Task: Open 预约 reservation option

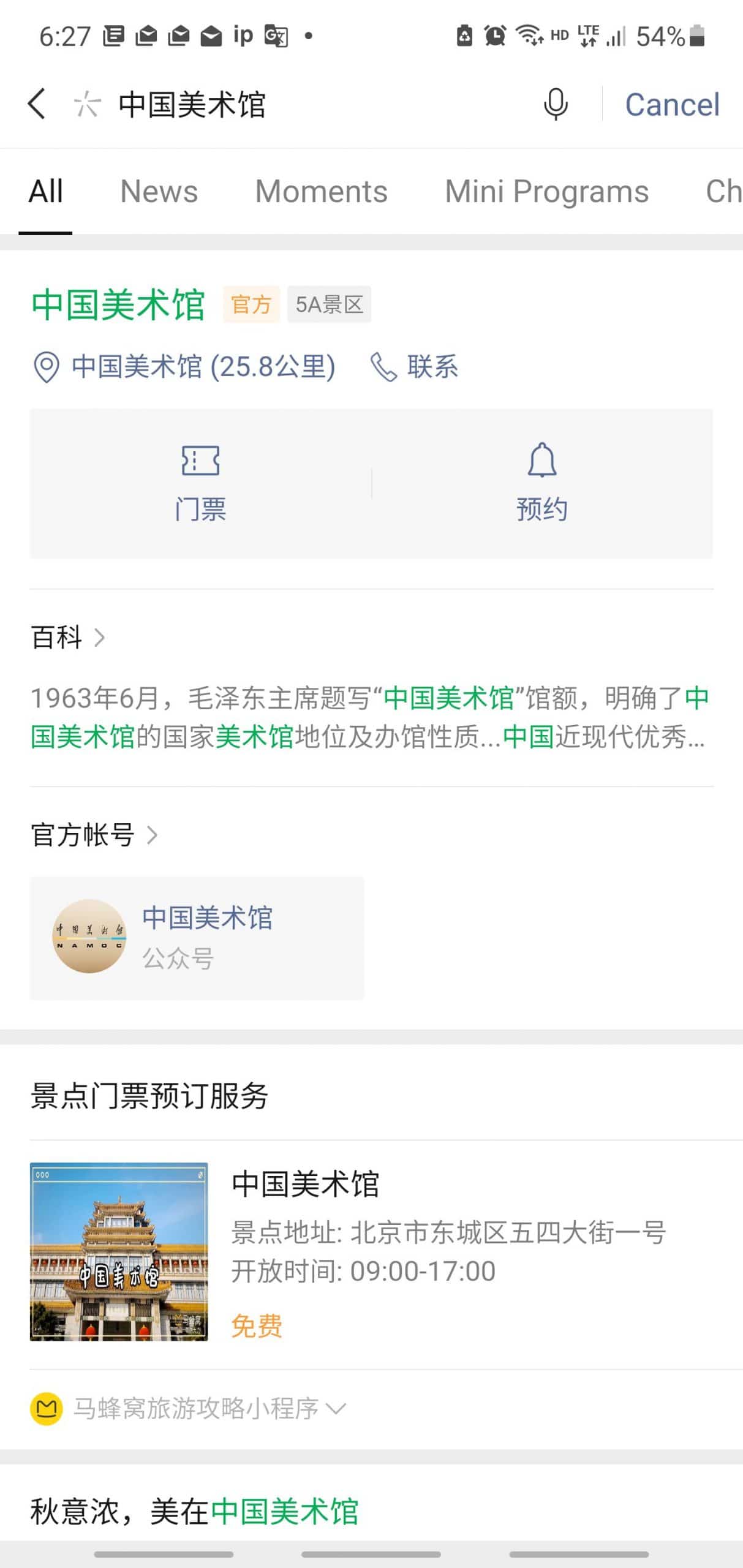Action: 542,483
